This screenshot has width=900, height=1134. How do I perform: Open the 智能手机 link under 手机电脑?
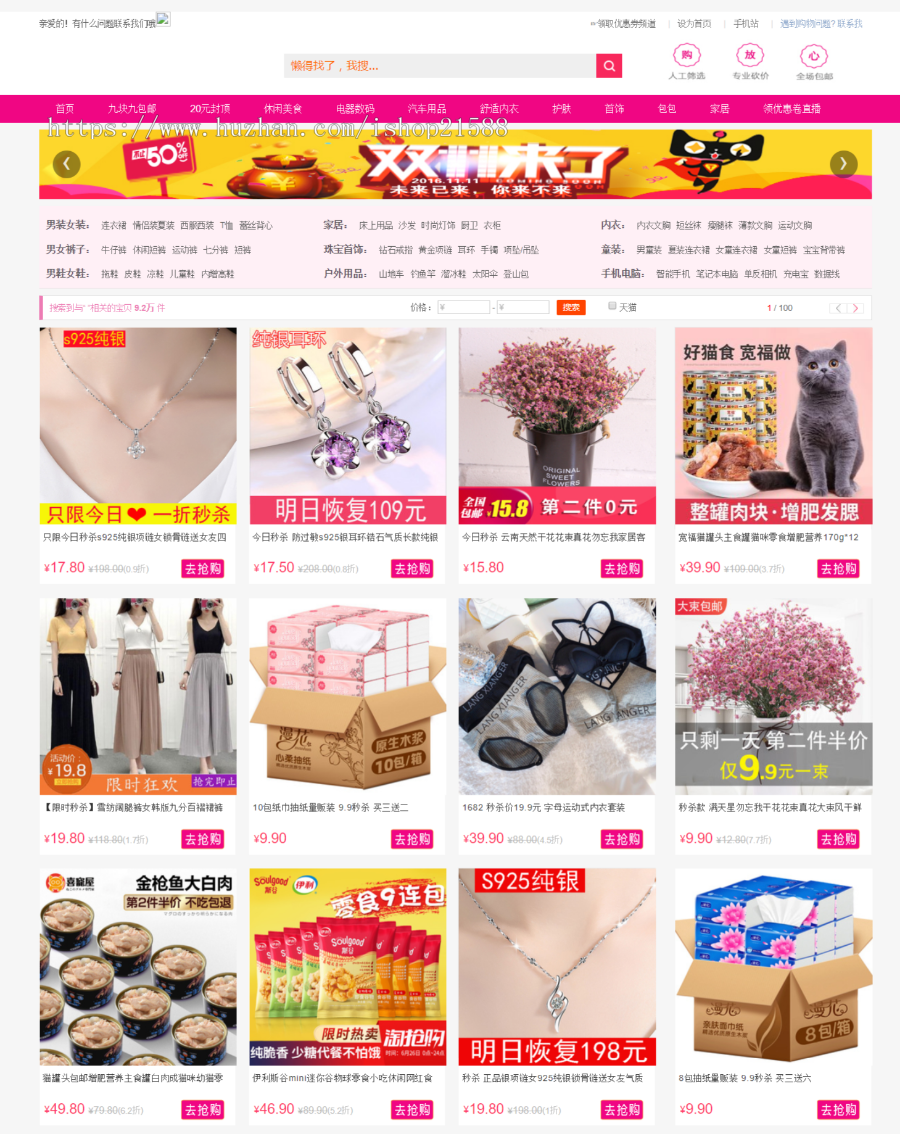(x=672, y=274)
